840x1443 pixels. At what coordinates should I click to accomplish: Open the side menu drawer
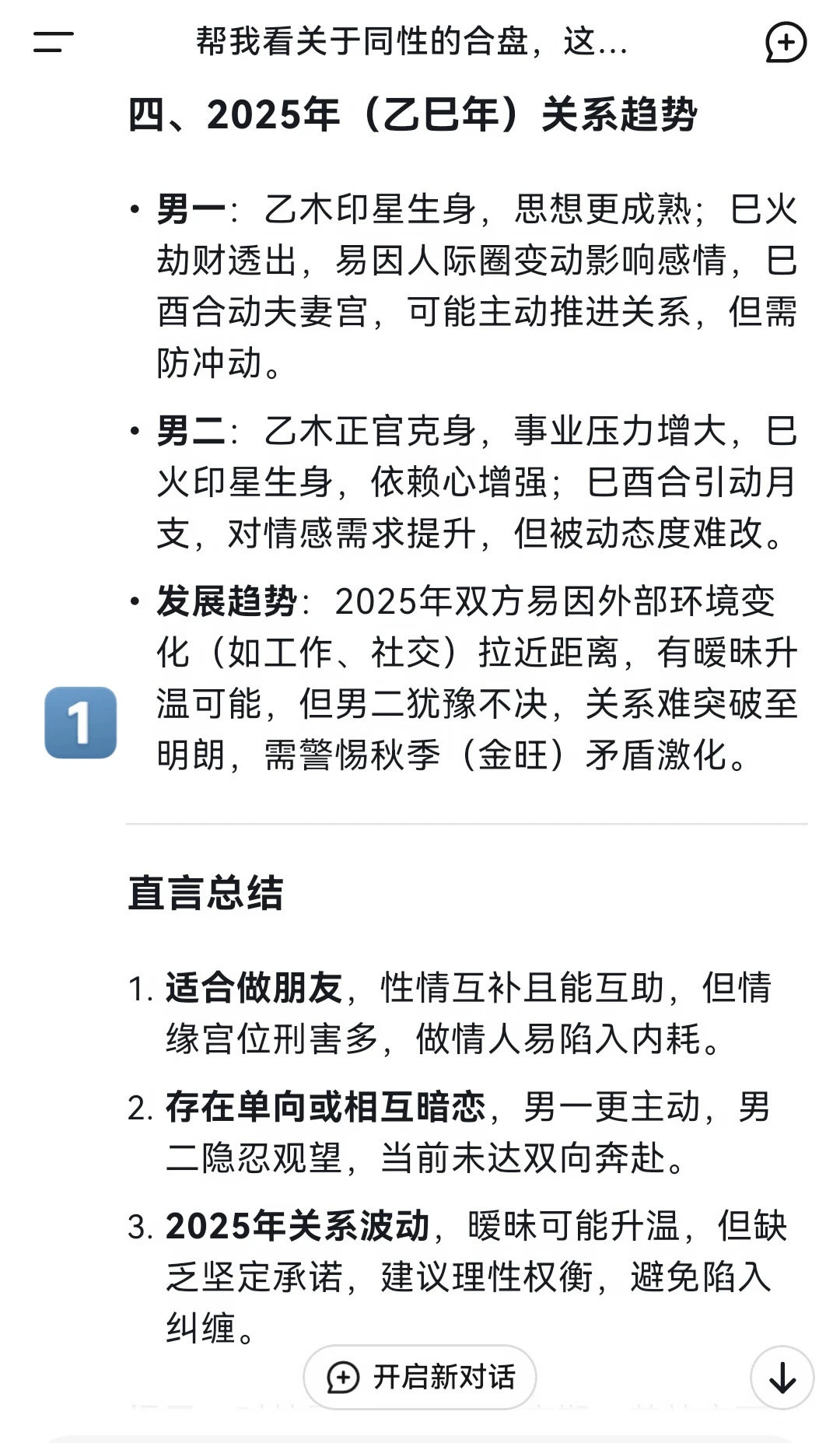[53, 42]
